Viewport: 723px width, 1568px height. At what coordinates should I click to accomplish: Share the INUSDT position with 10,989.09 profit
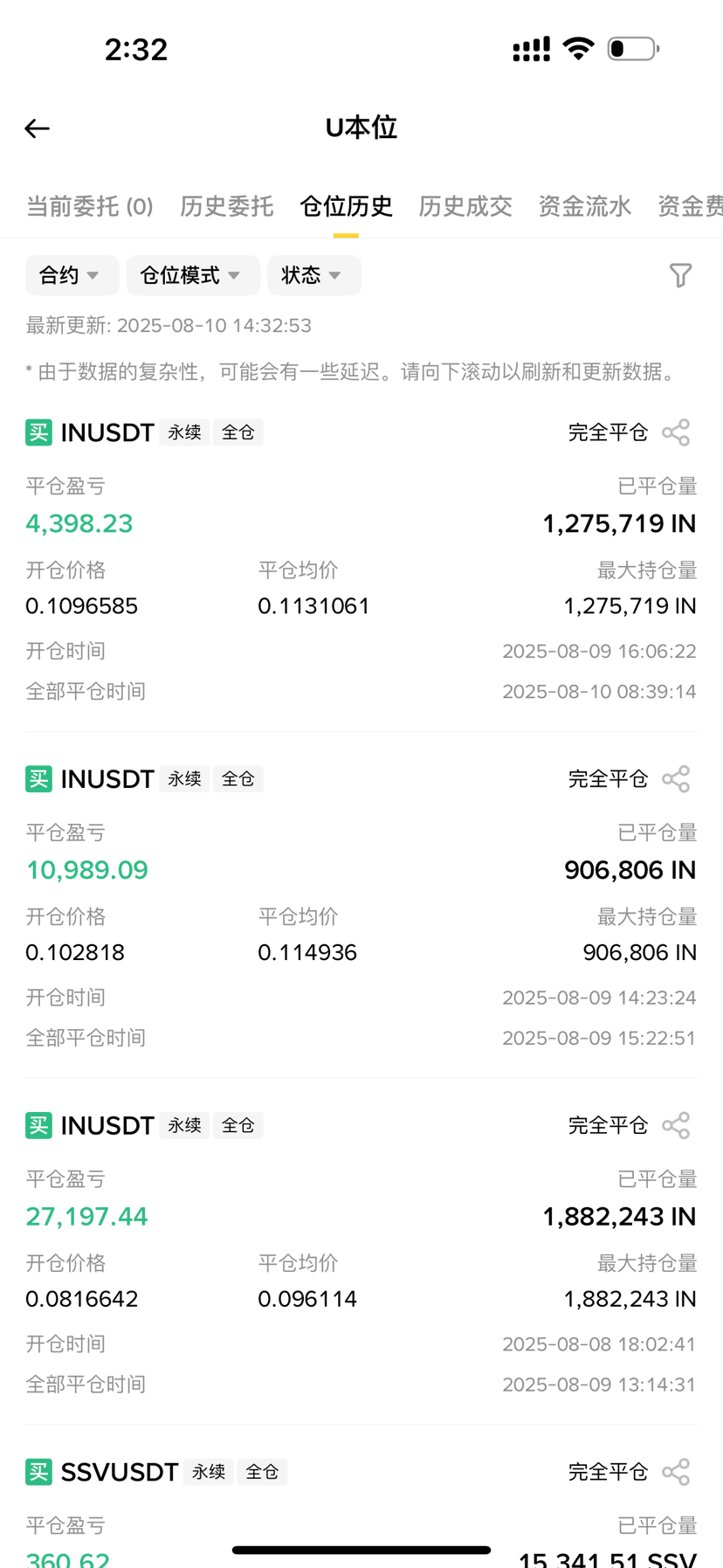click(x=676, y=779)
